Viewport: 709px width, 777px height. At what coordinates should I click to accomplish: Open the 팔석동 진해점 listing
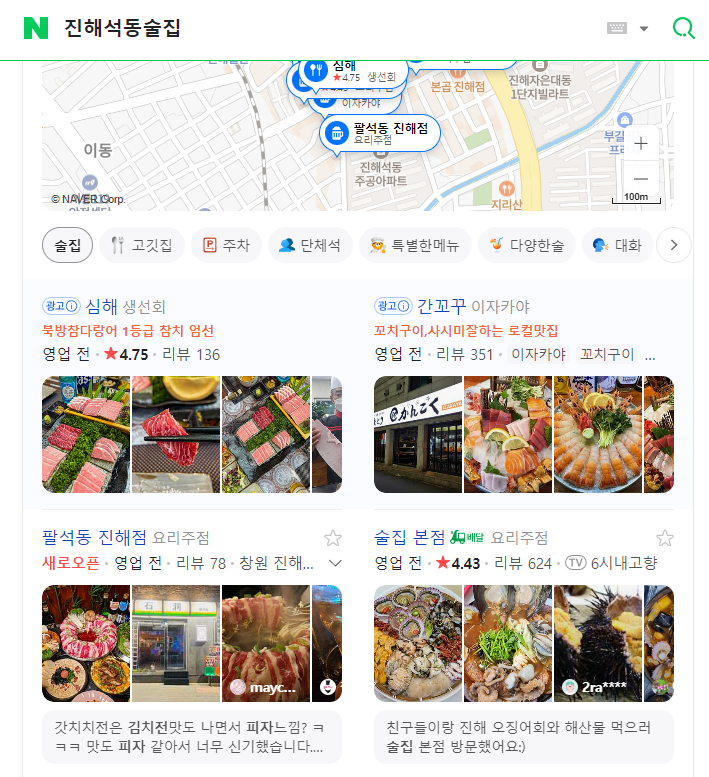click(94, 538)
